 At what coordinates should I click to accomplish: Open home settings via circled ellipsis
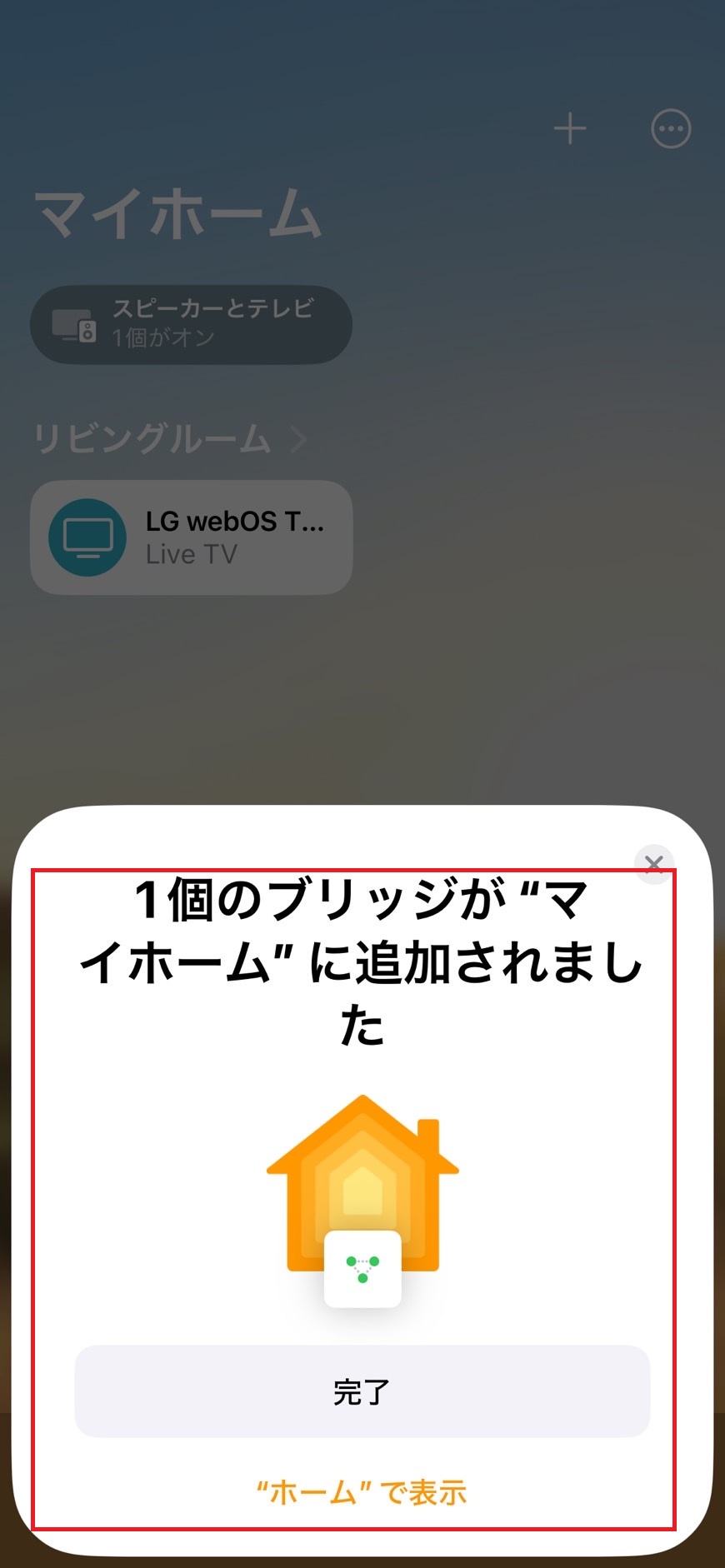click(x=670, y=128)
